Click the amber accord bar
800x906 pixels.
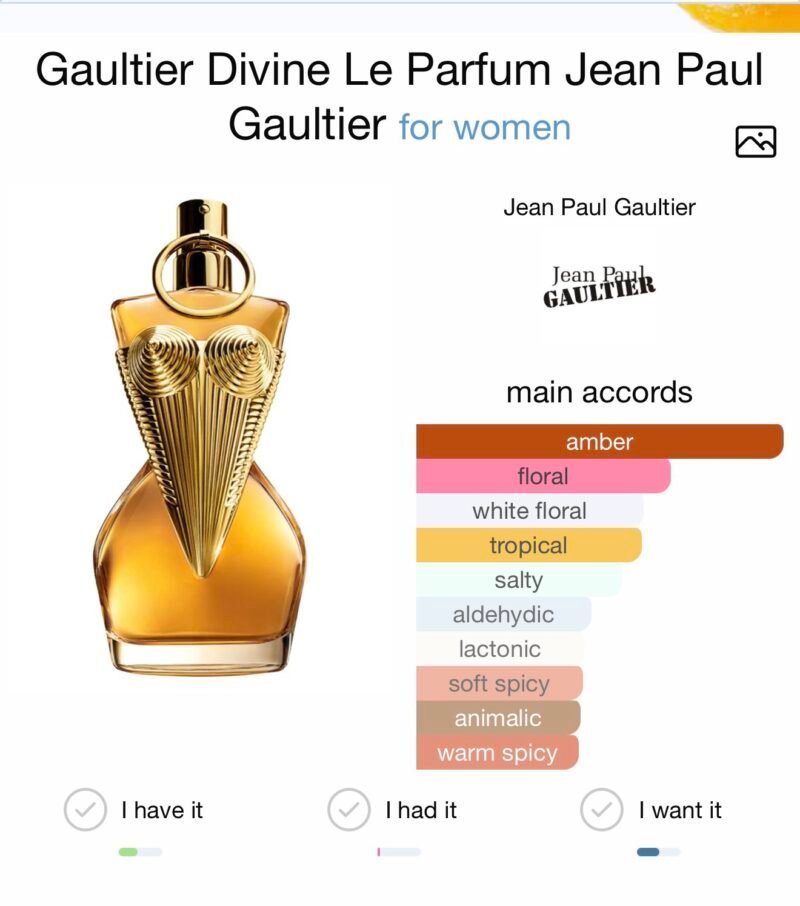[600, 441]
